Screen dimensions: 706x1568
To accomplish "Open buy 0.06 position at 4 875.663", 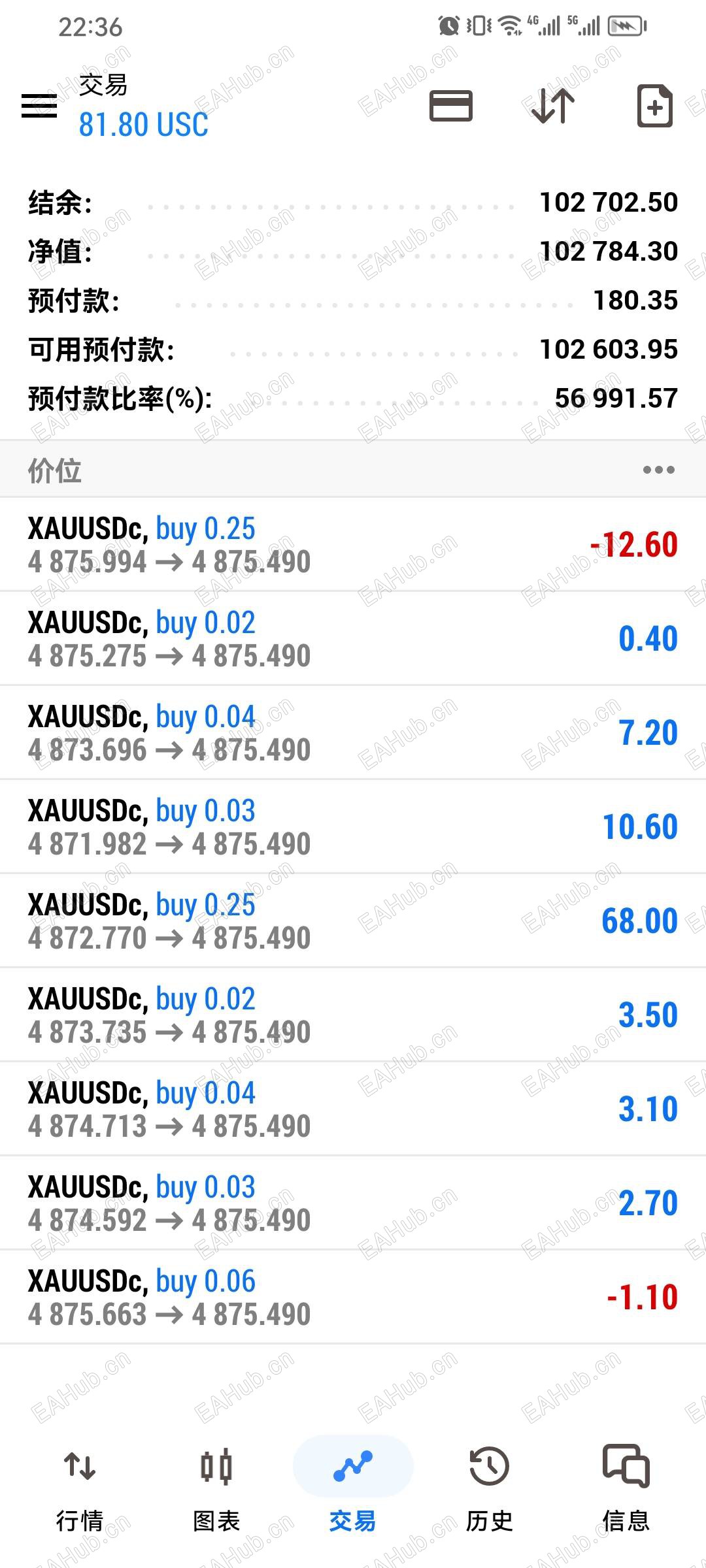I will pyautogui.click(x=353, y=1298).
